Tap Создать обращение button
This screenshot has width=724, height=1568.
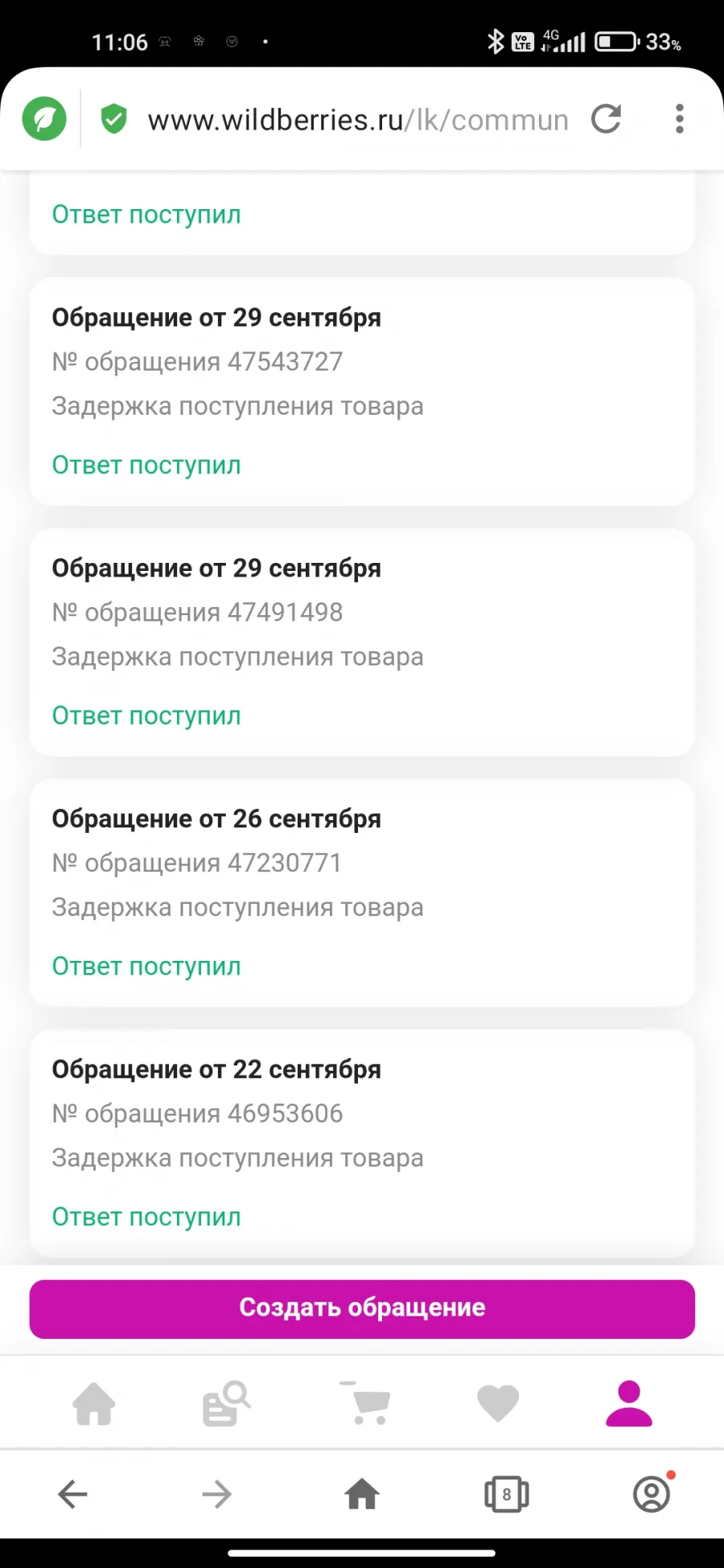click(362, 1309)
